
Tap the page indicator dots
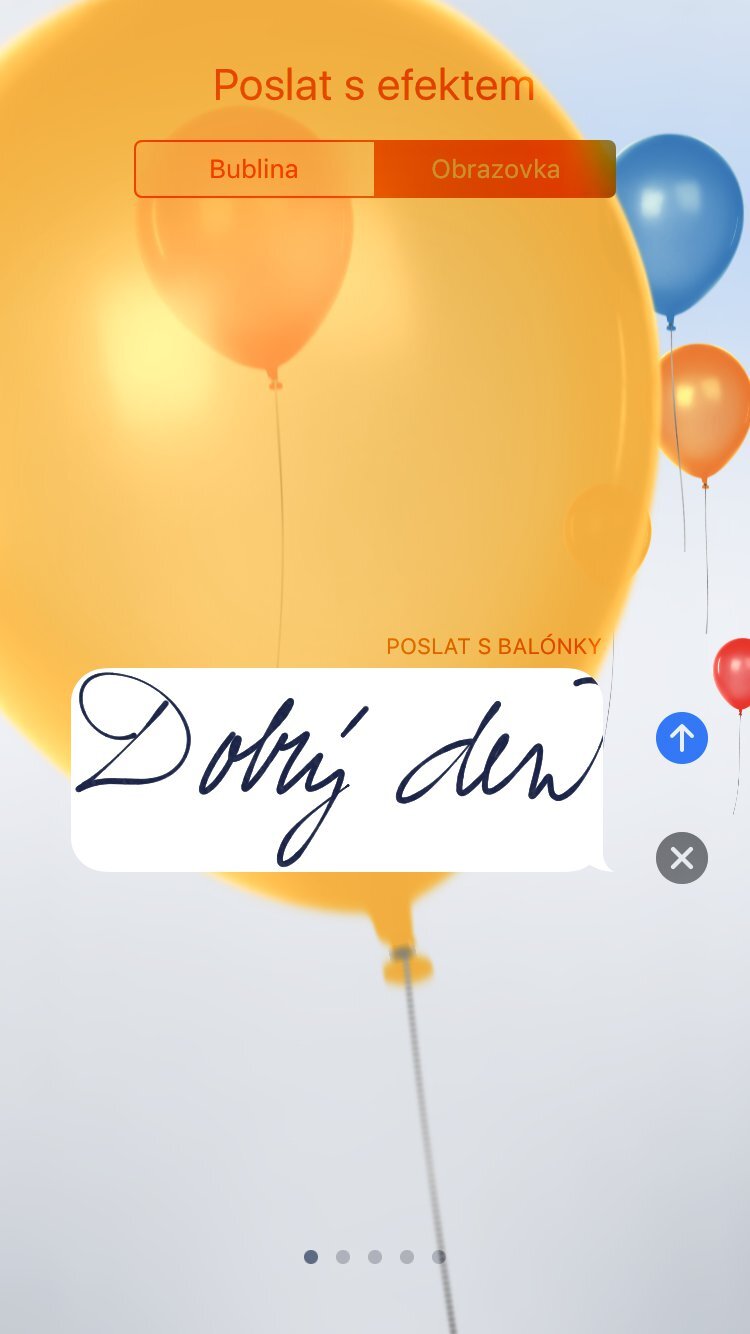click(375, 1257)
